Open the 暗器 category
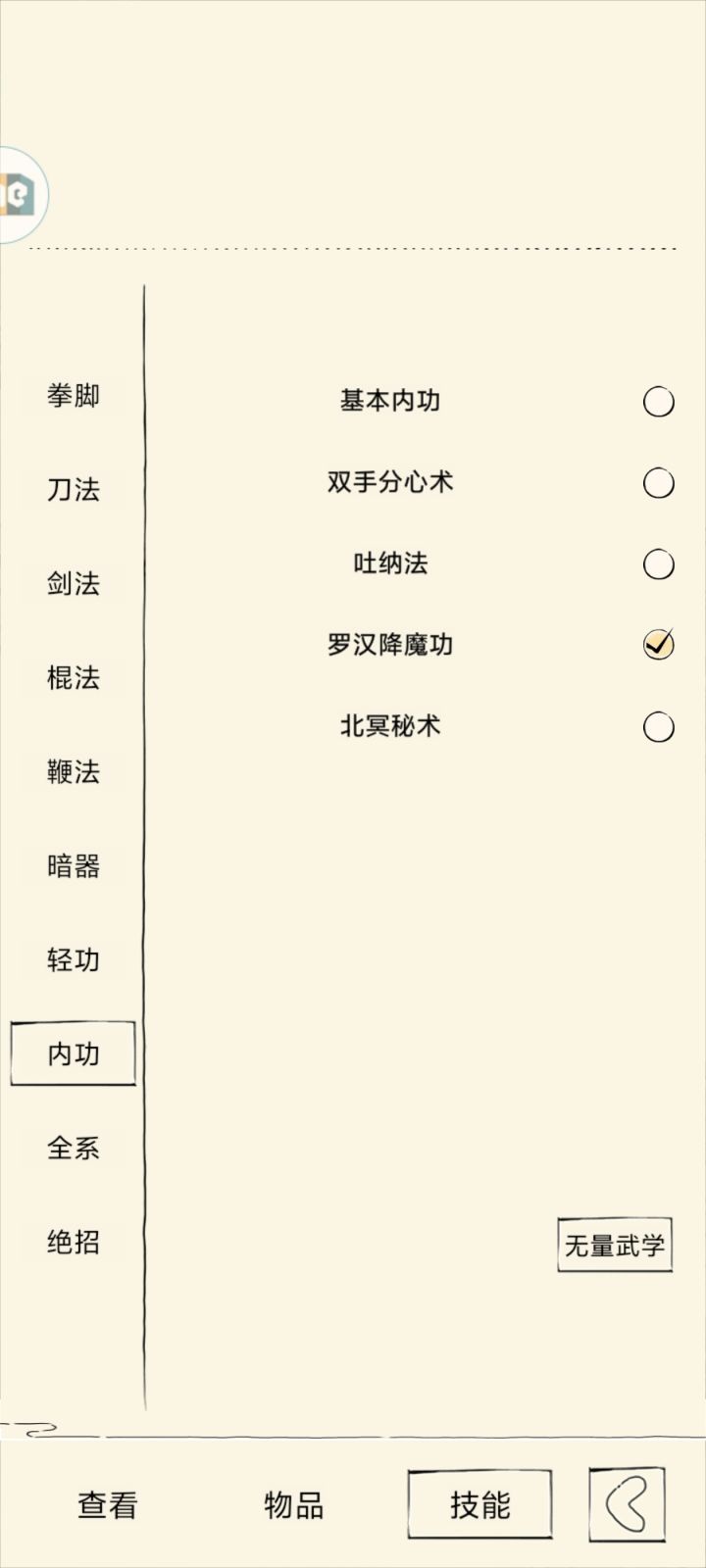The width and height of the screenshot is (706, 1568). coord(74,866)
